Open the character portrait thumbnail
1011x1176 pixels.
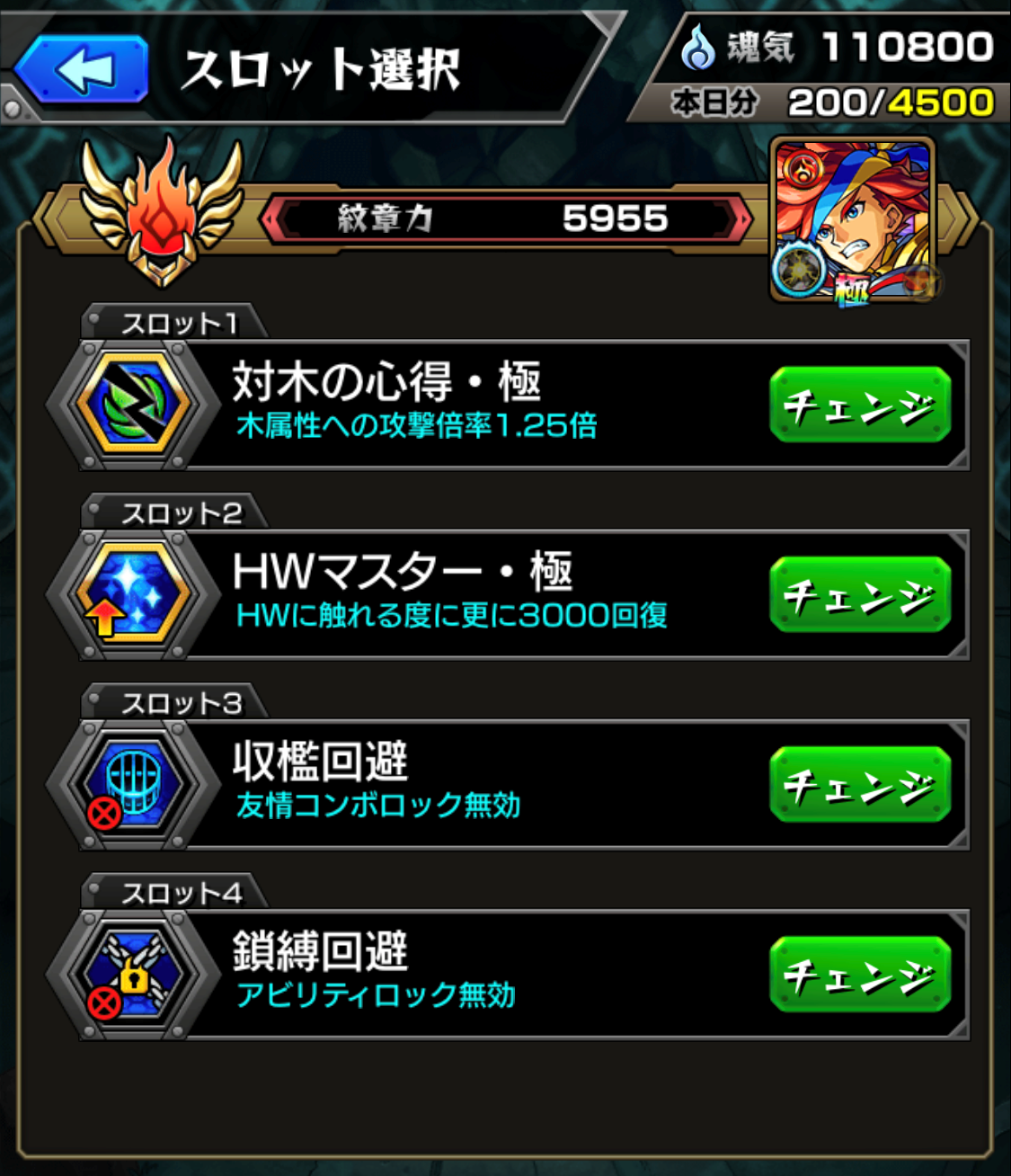852,220
